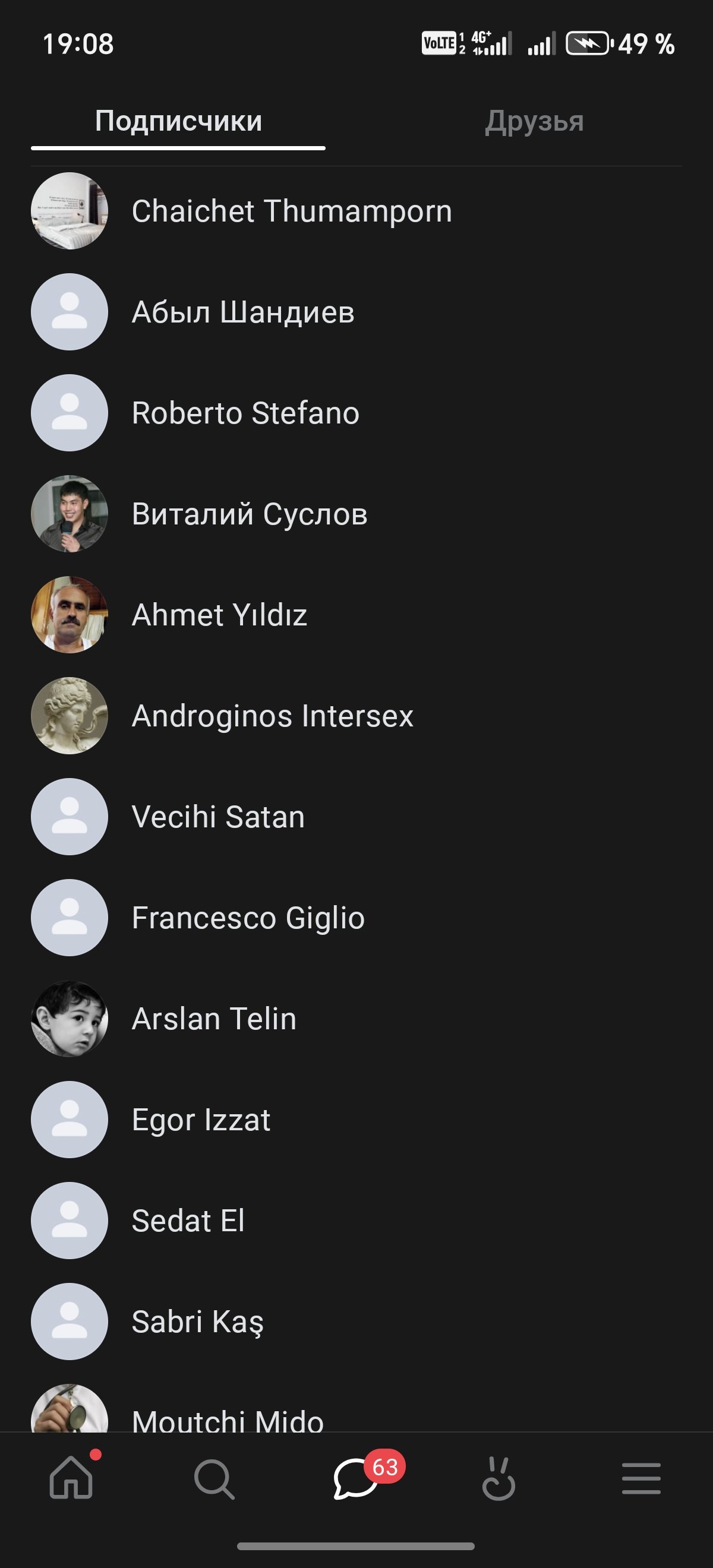Tap the smiley face icon in bottom bar
713x1568 pixels.
[x=499, y=1479]
